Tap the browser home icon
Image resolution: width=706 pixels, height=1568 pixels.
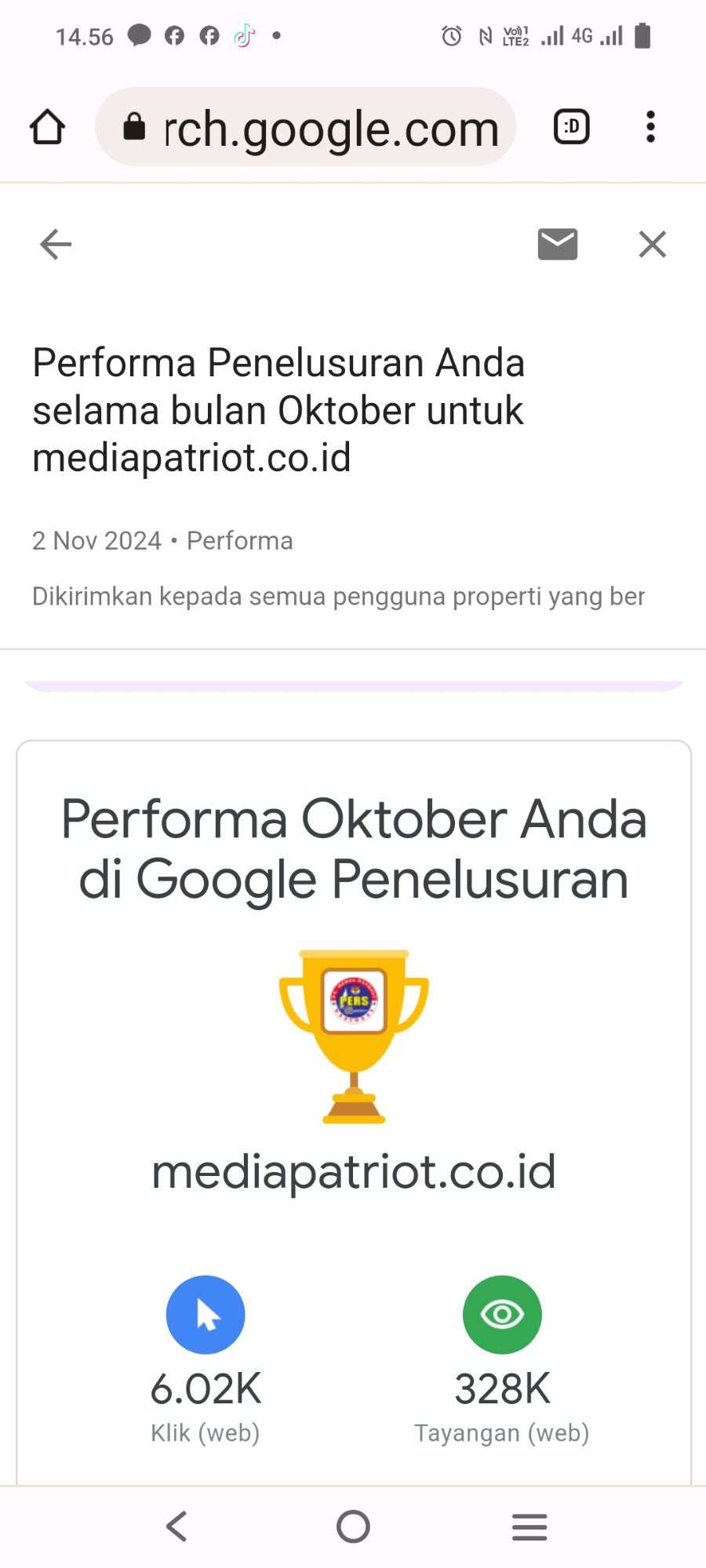[x=47, y=127]
